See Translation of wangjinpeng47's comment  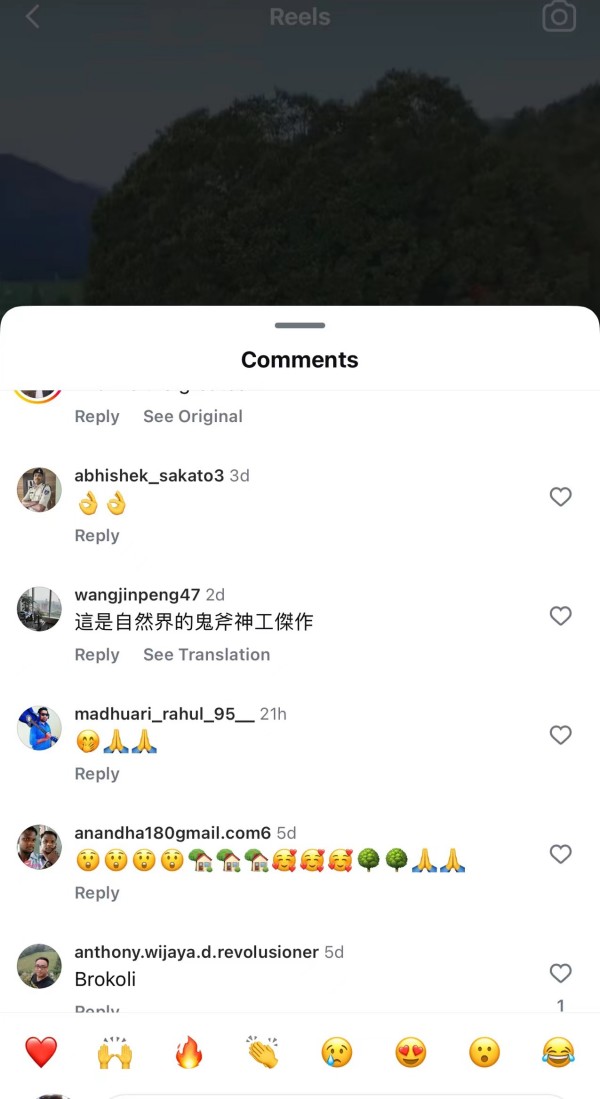(206, 655)
